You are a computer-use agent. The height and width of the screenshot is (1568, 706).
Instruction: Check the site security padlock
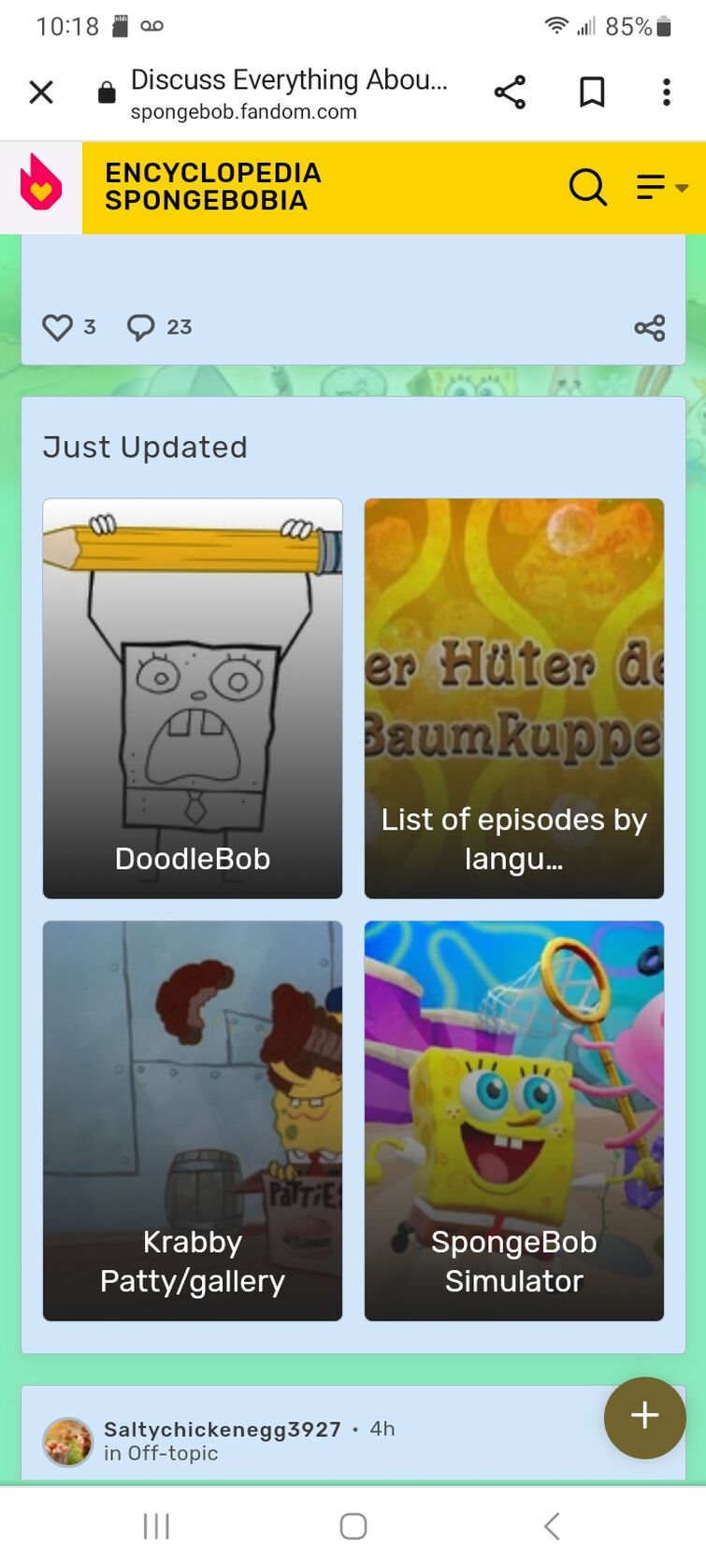(103, 93)
